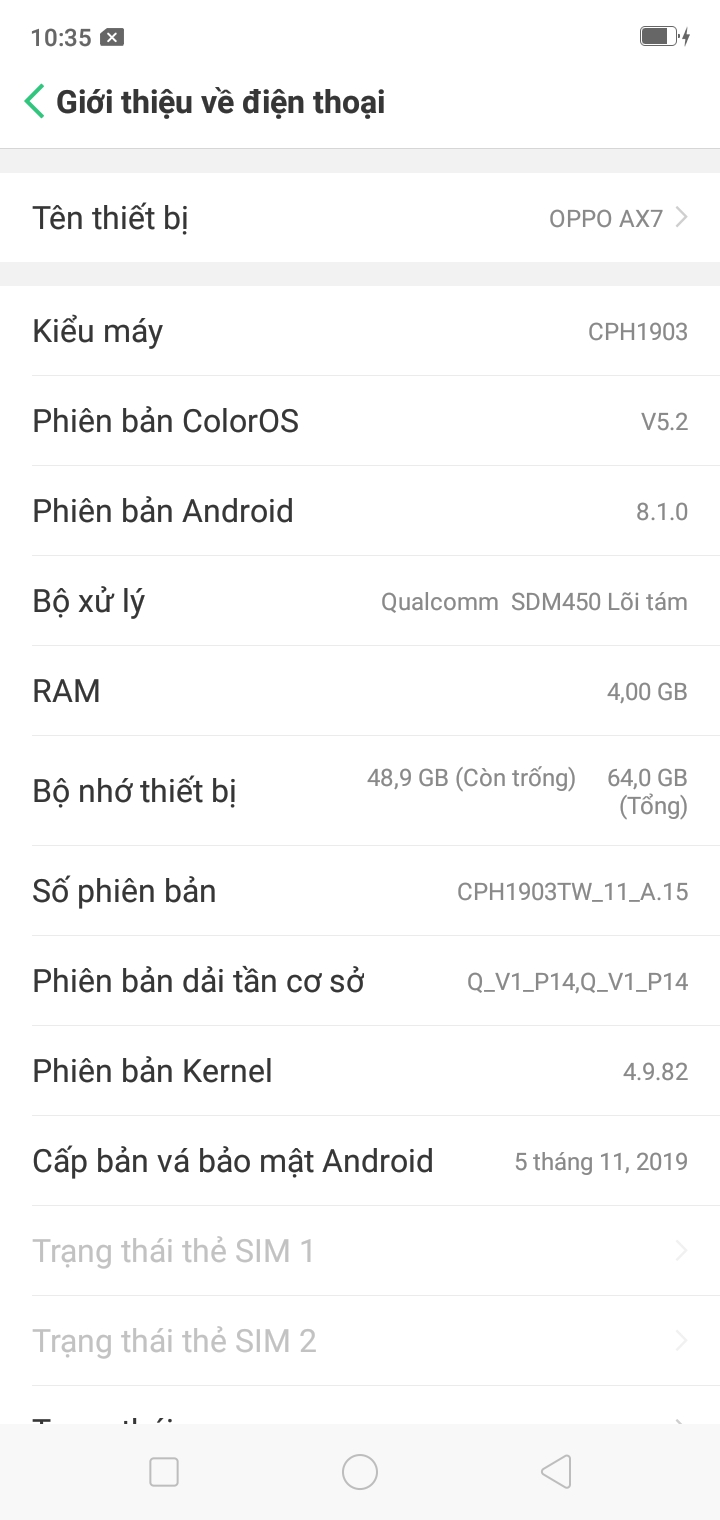Tap the system home button
Screen dimensions: 720x1520
click(x=360, y=1472)
